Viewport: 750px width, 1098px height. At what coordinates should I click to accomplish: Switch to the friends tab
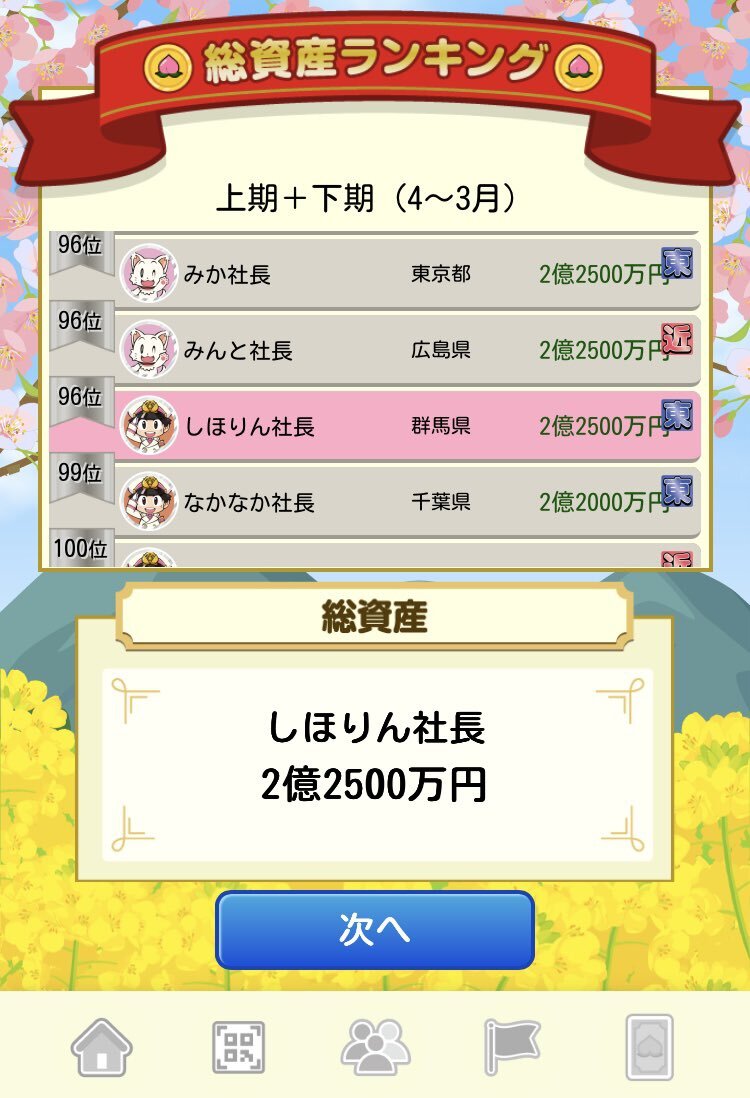[x=375, y=1047]
